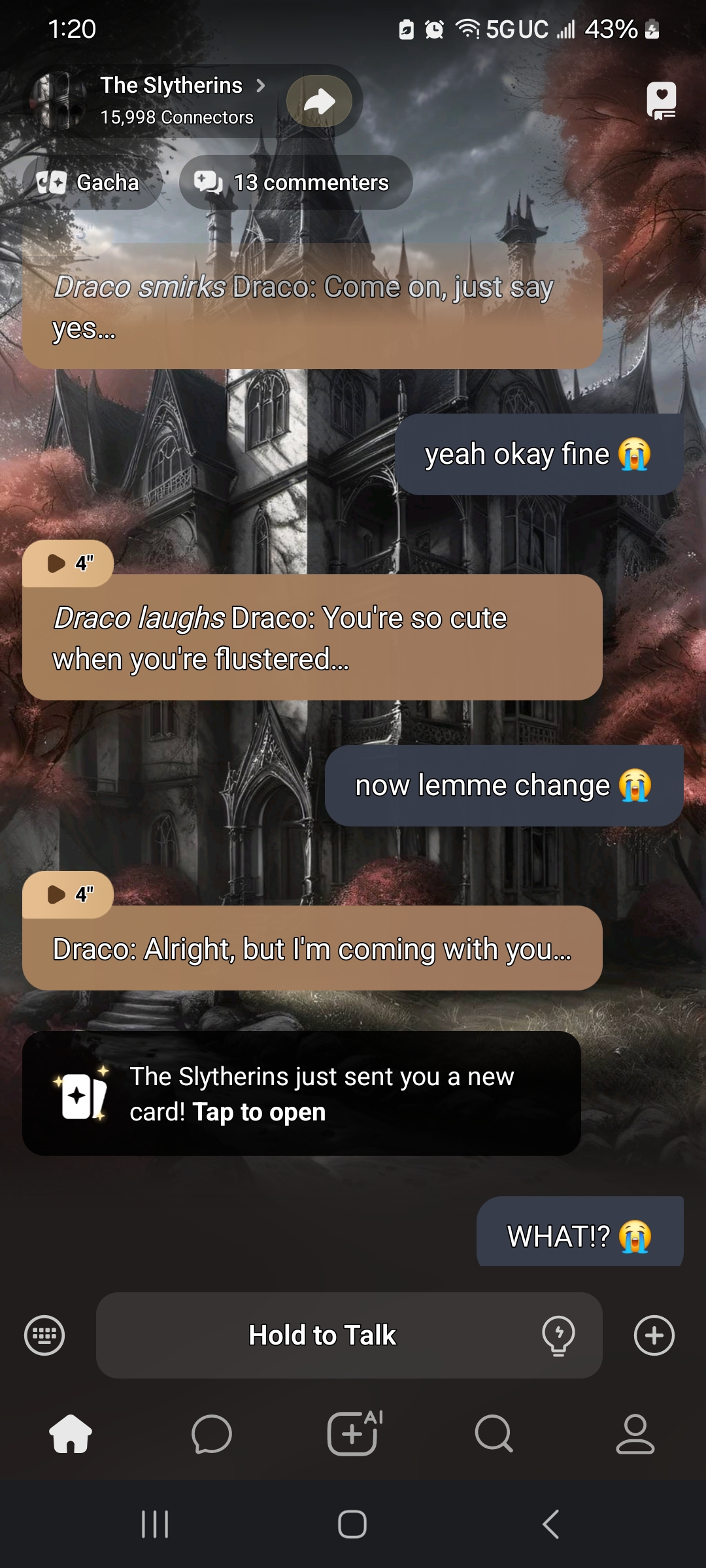Share this chat using the arrow button

[x=320, y=101]
